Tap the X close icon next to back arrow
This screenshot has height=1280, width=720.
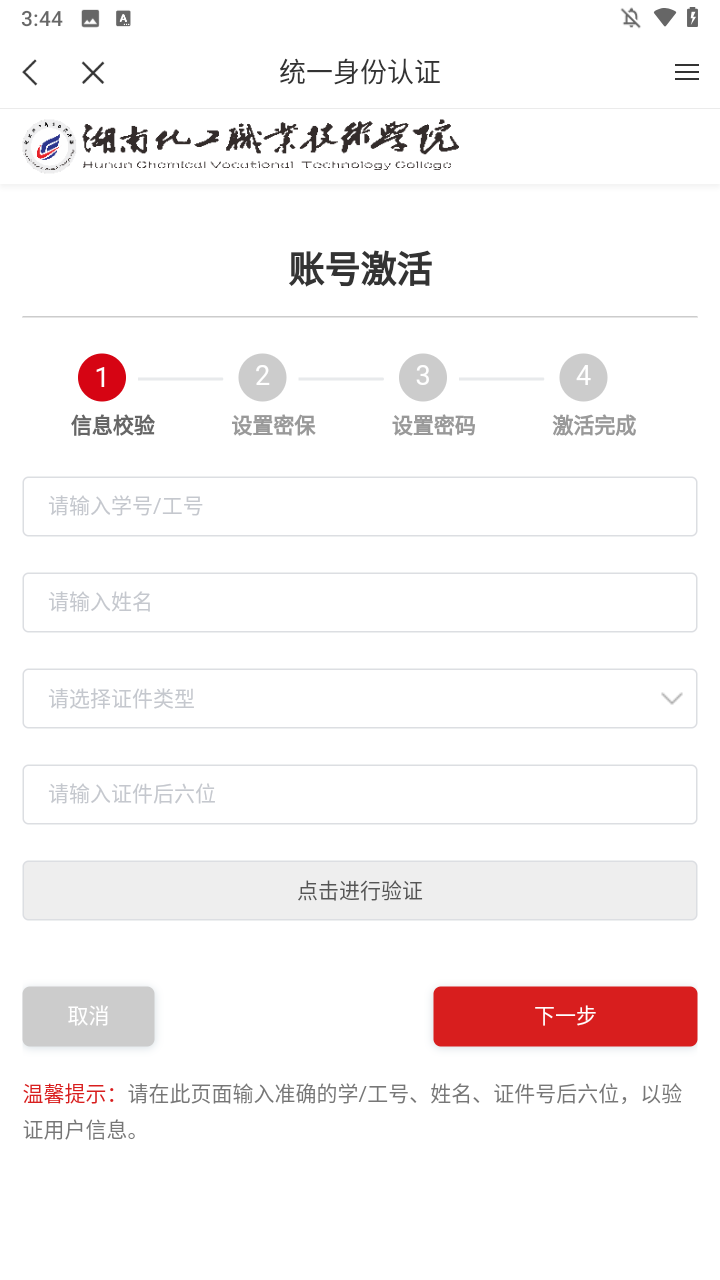pos(92,72)
